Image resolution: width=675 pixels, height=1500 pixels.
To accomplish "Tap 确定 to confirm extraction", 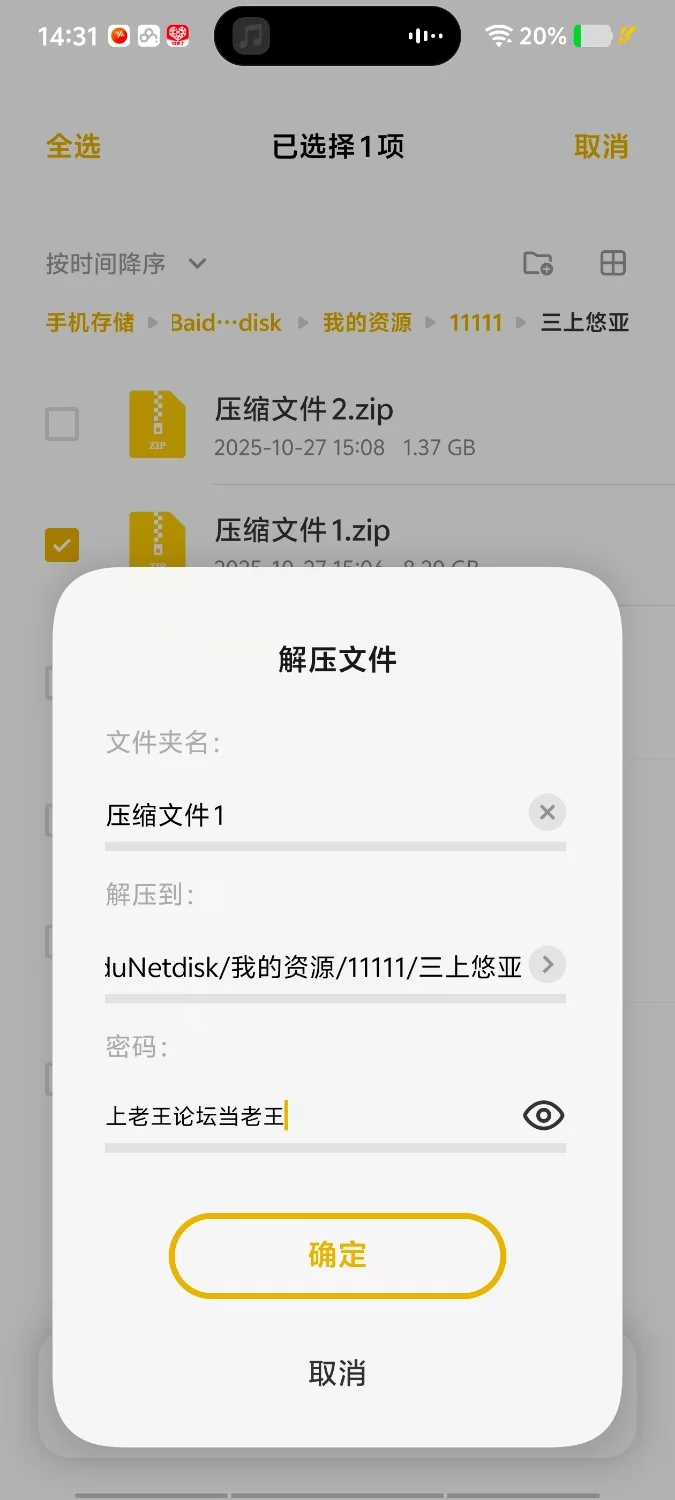I will pyautogui.click(x=337, y=1255).
